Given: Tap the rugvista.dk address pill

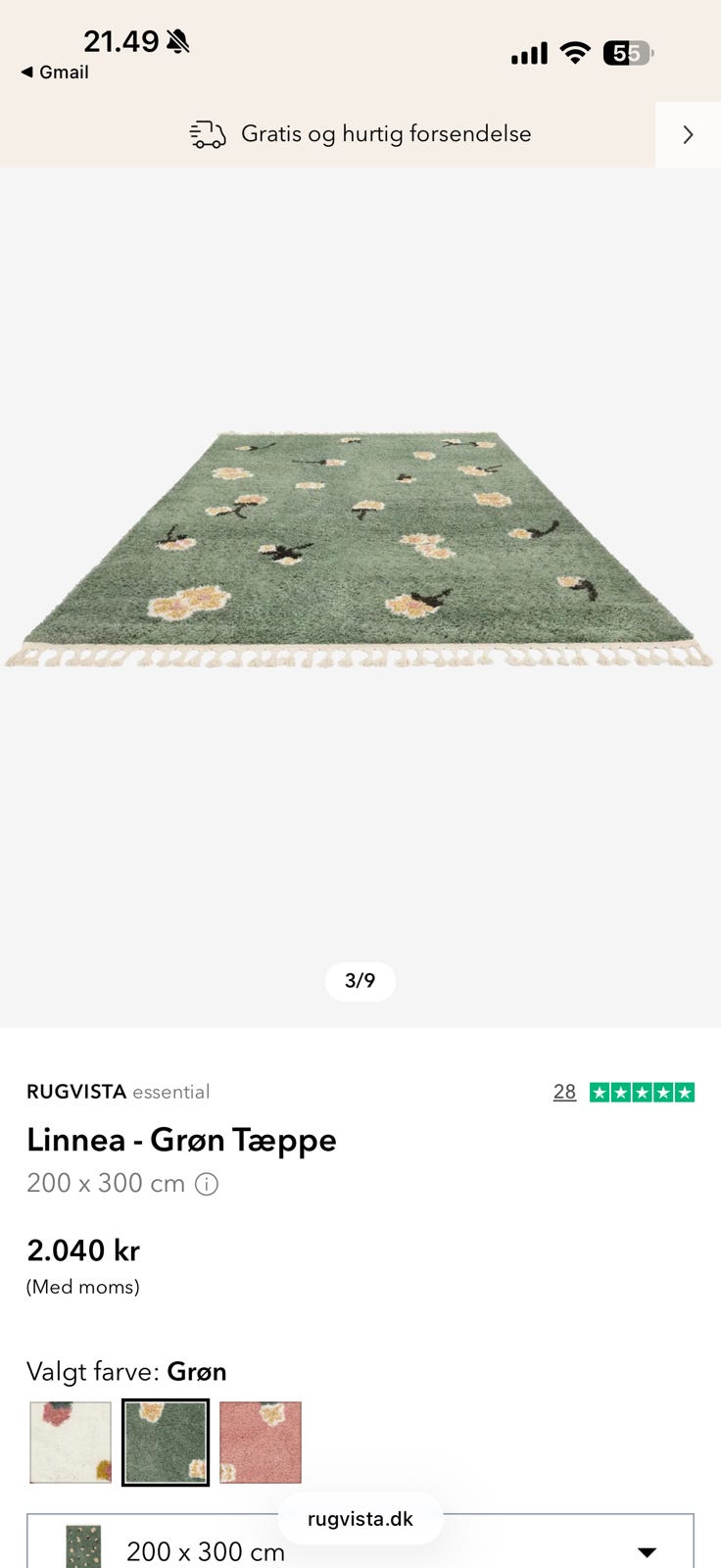Looking at the screenshot, I should pos(360,1519).
